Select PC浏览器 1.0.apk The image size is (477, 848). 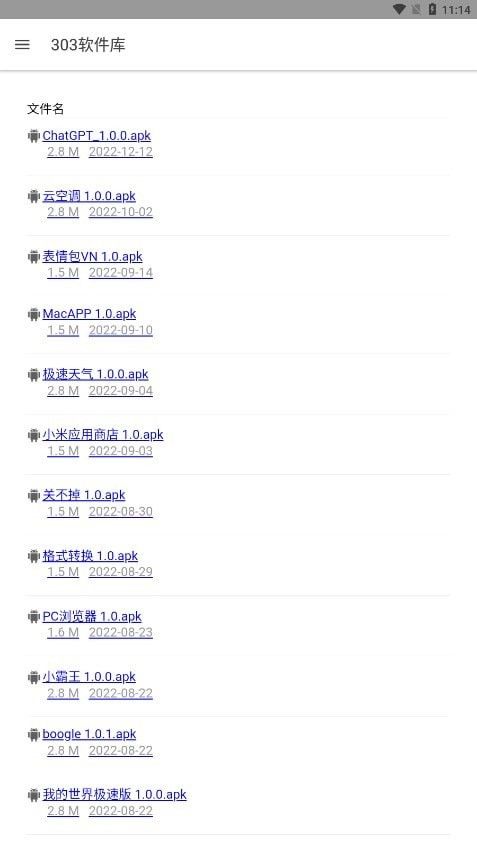point(92,617)
